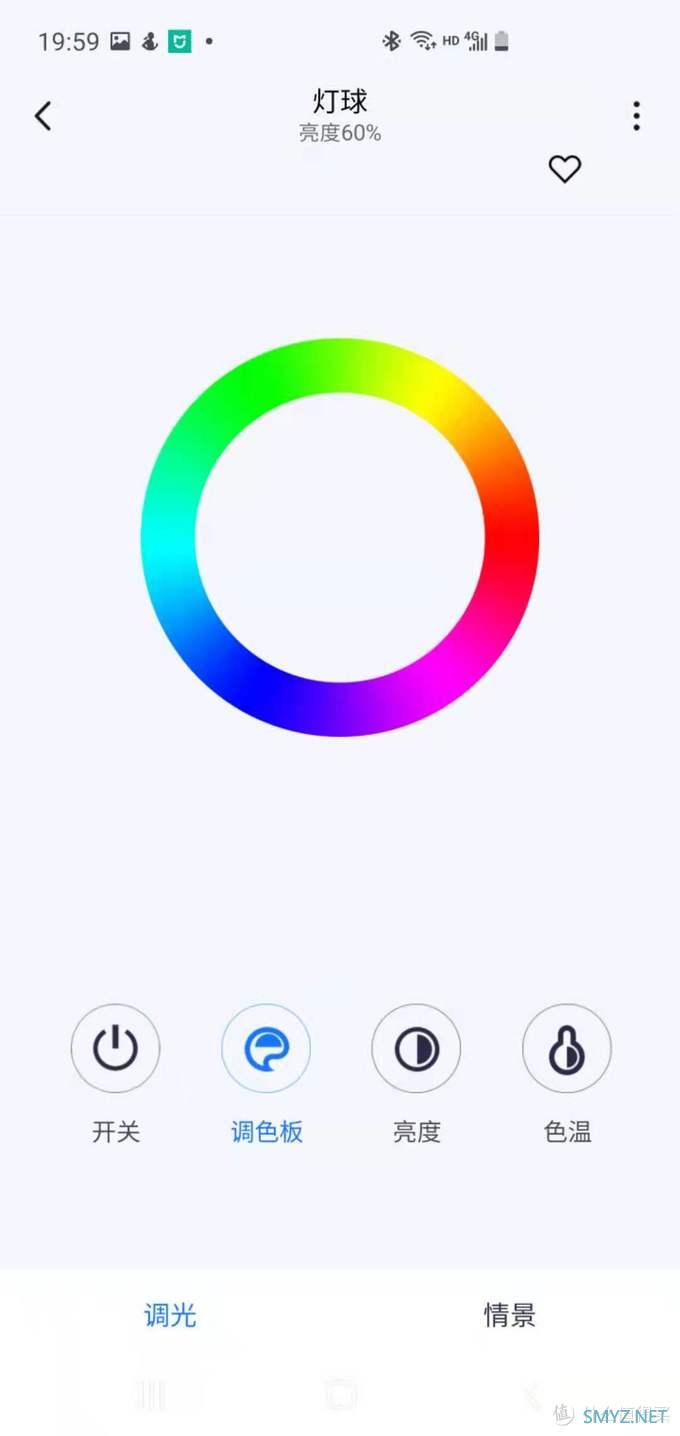This screenshot has width=680, height=1436.
Task: Open the 亮度 brightness control
Action: [416, 1049]
